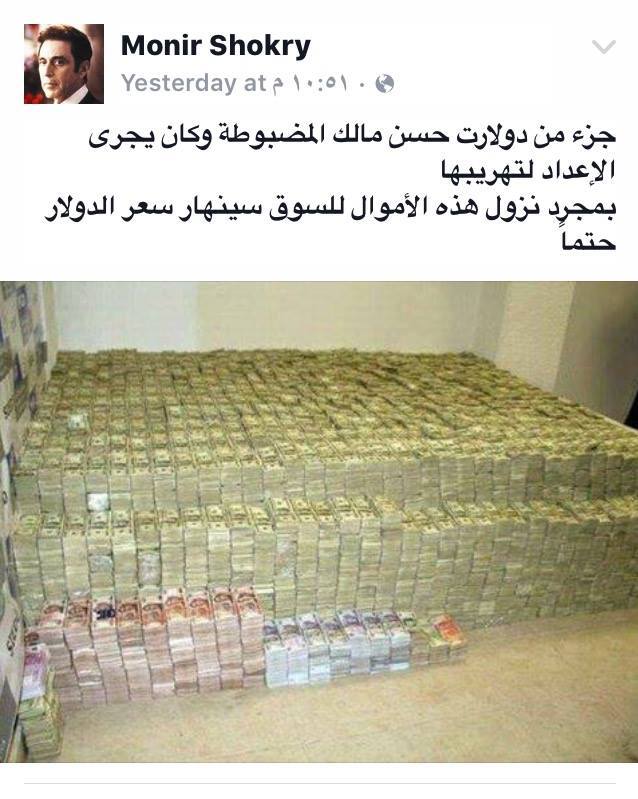Open Monir Shokry's profile picture
The width and height of the screenshot is (638, 799).
click(63, 65)
